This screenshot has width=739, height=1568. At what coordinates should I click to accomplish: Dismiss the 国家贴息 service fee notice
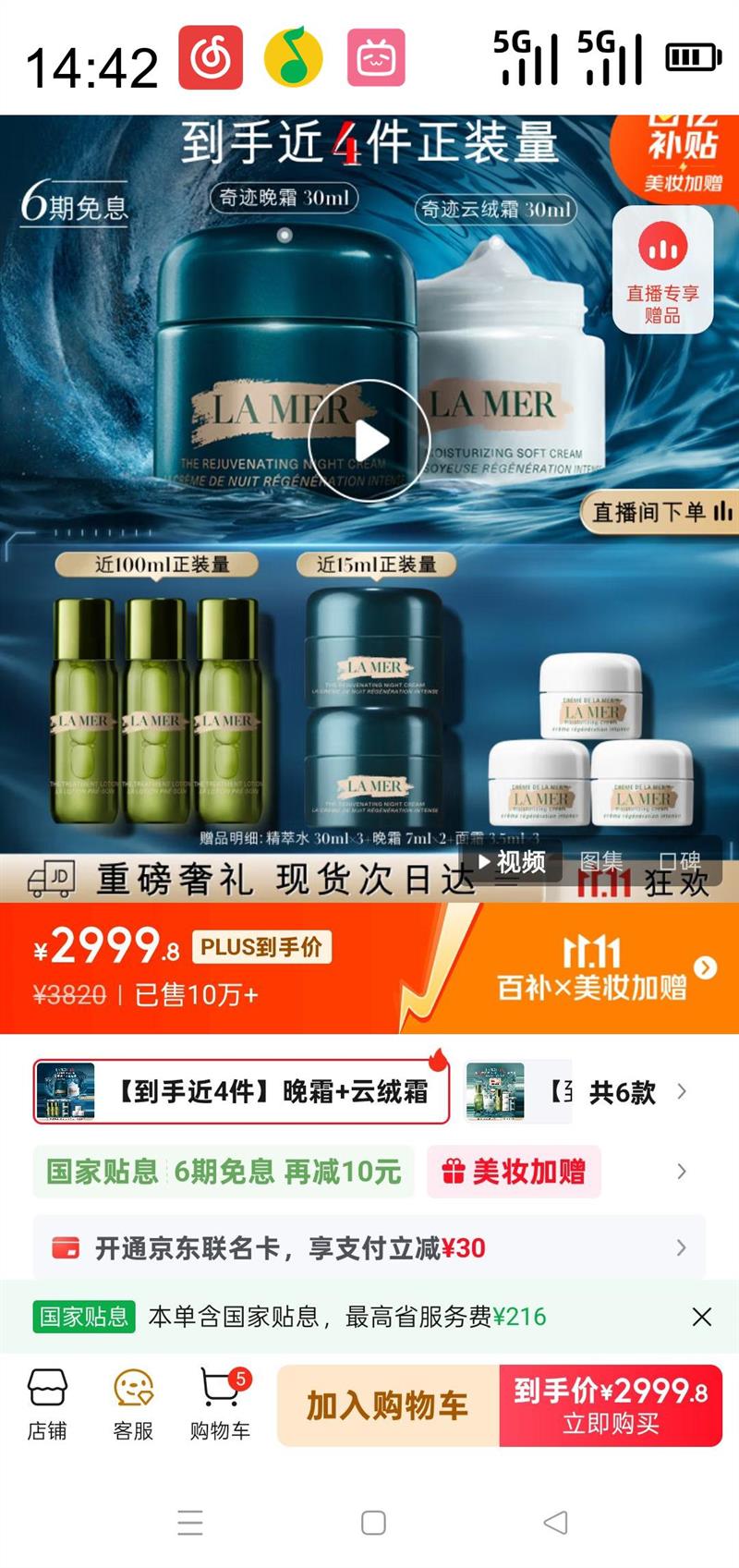click(702, 1317)
